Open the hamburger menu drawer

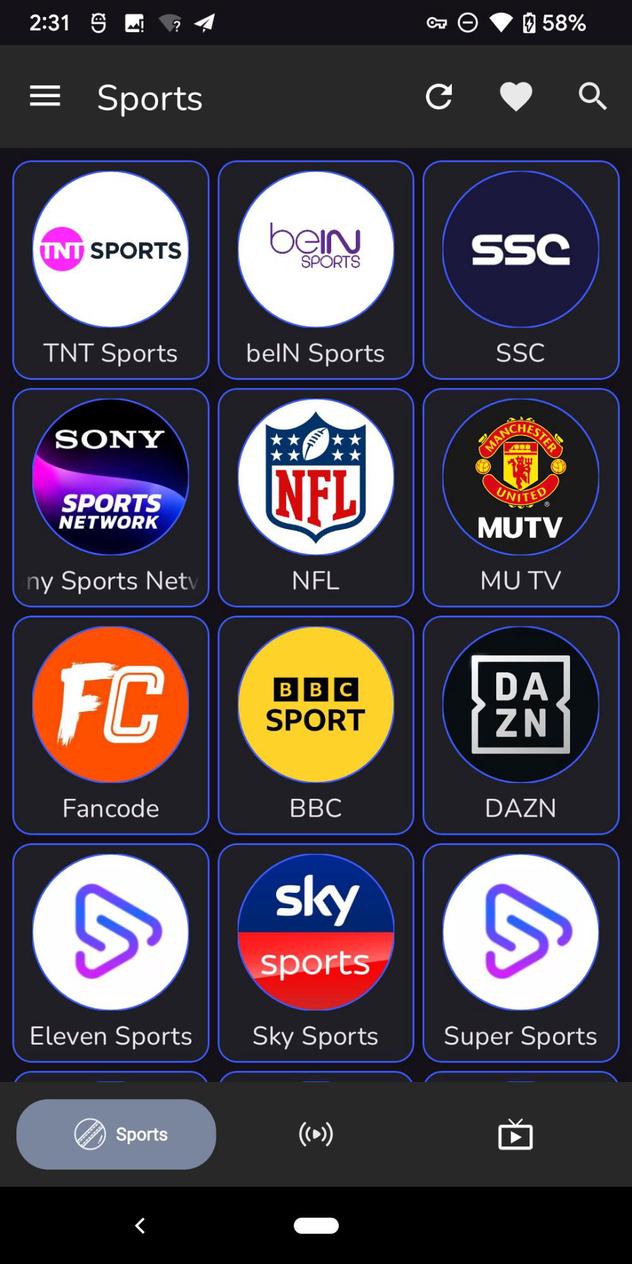click(x=45, y=97)
